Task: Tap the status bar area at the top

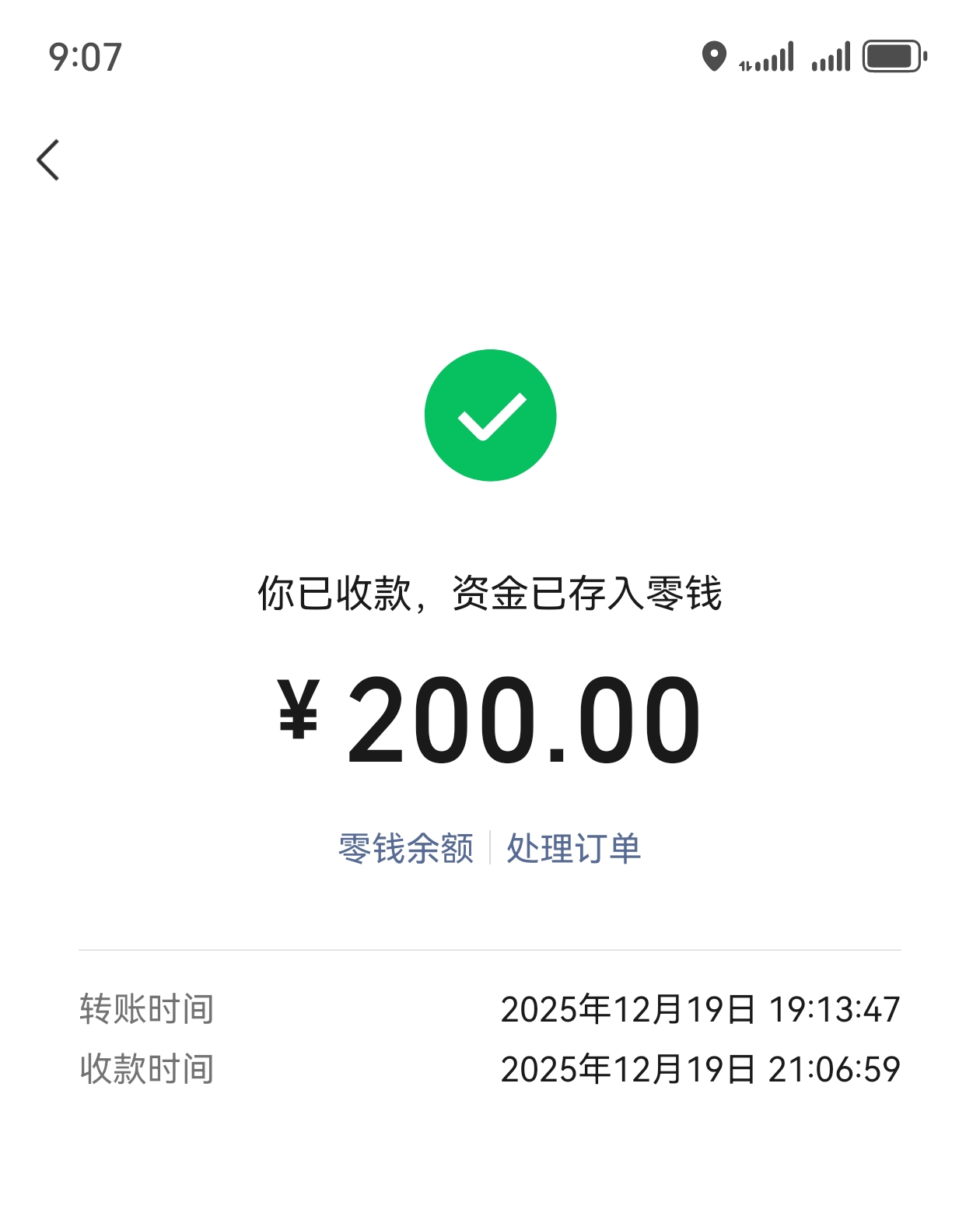Action: (x=490, y=56)
